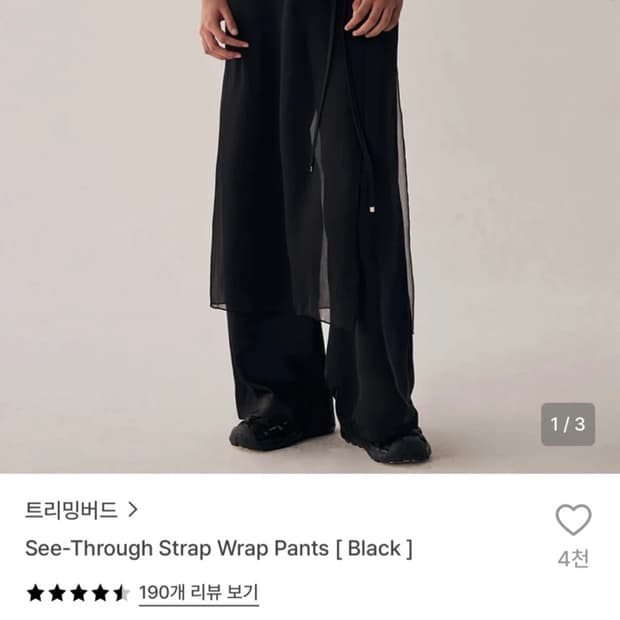The width and height of the screenshot is (620, 620).
Task: Open the 트리밍버드 brand page
Action: (81, 510)
